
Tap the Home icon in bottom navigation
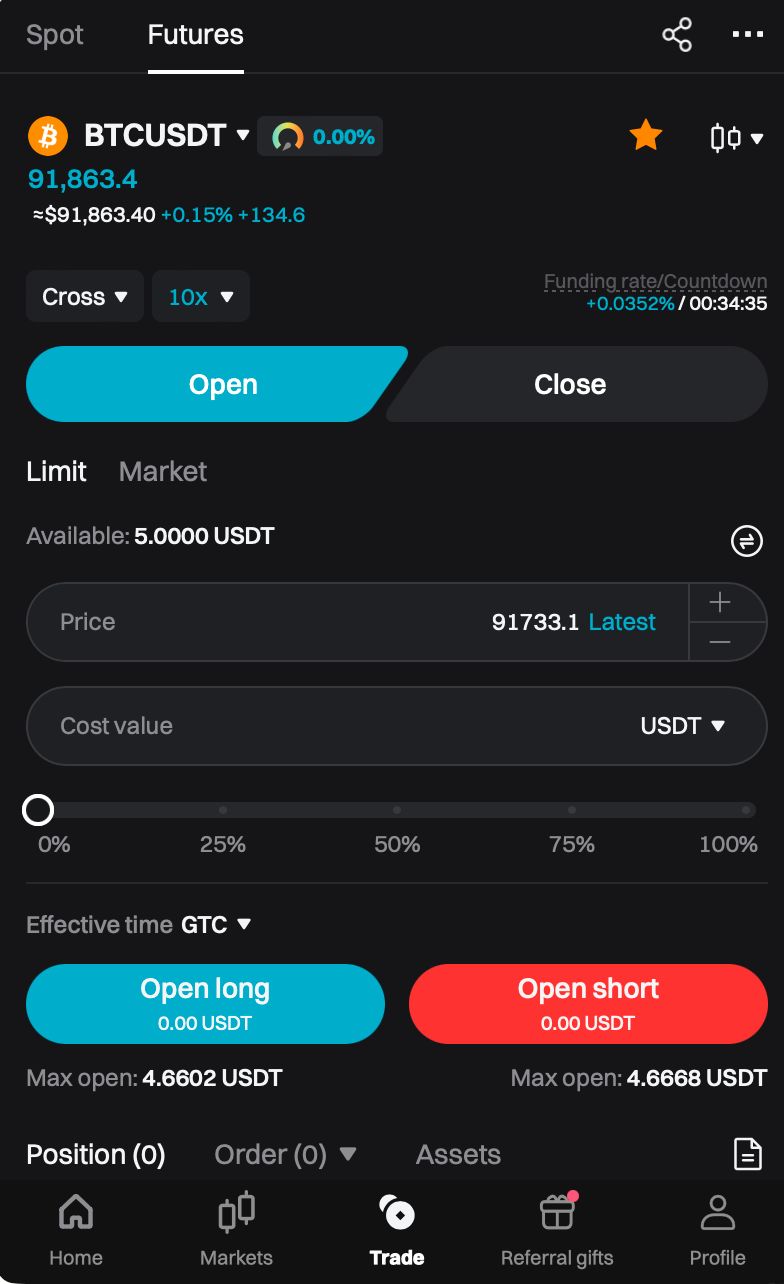tap(75, 1211)
